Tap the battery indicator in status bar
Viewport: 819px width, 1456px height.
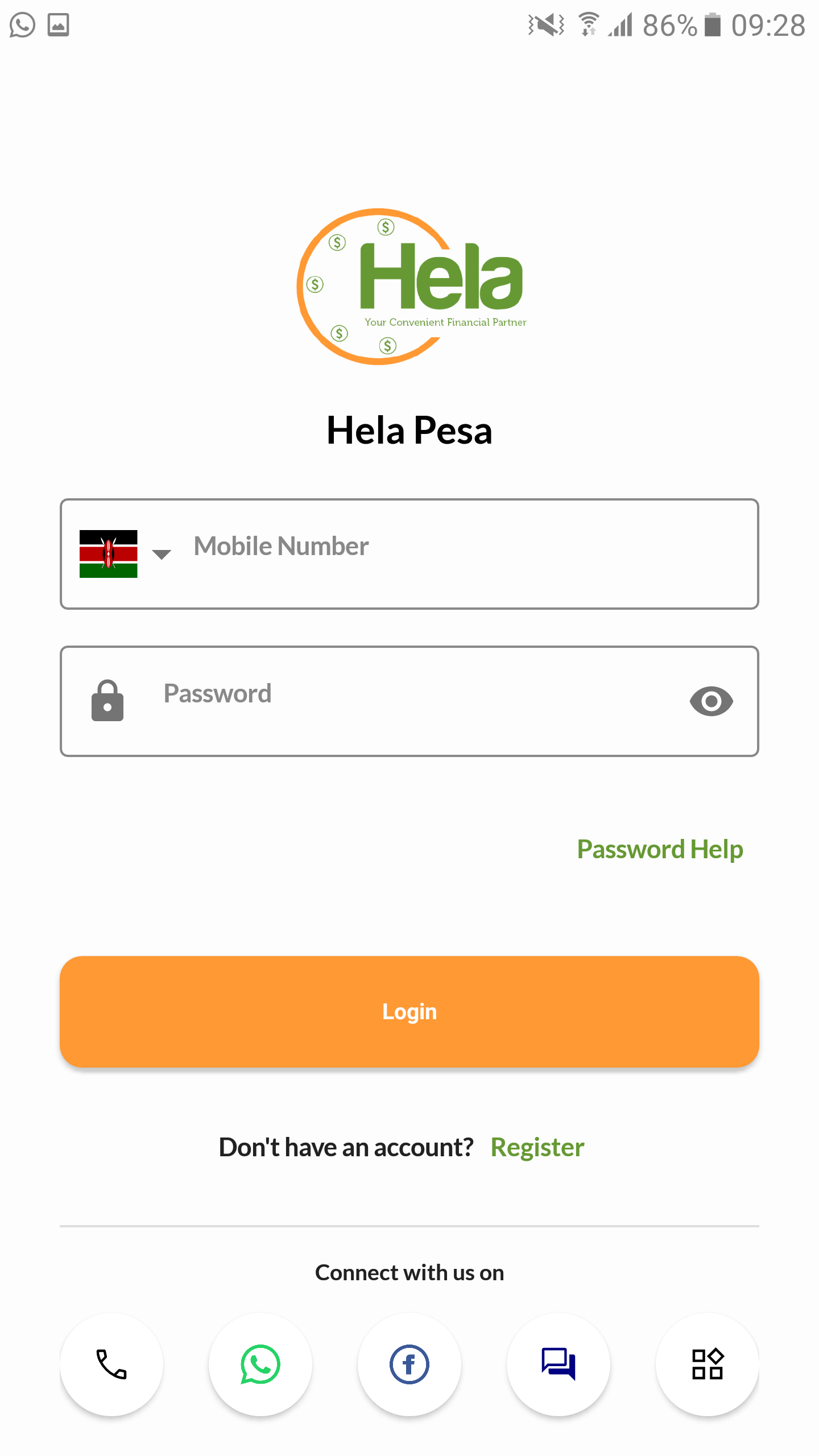tap(711, 25)
